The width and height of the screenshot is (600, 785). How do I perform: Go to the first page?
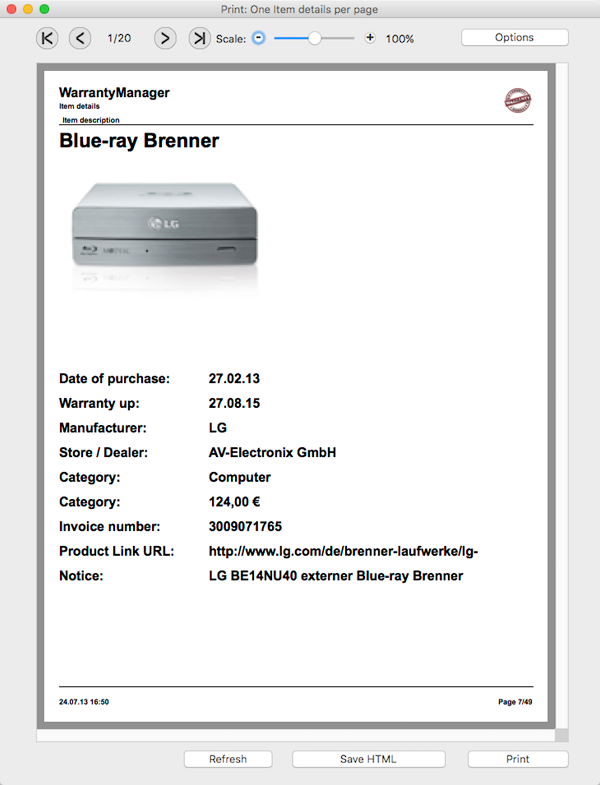47,38
